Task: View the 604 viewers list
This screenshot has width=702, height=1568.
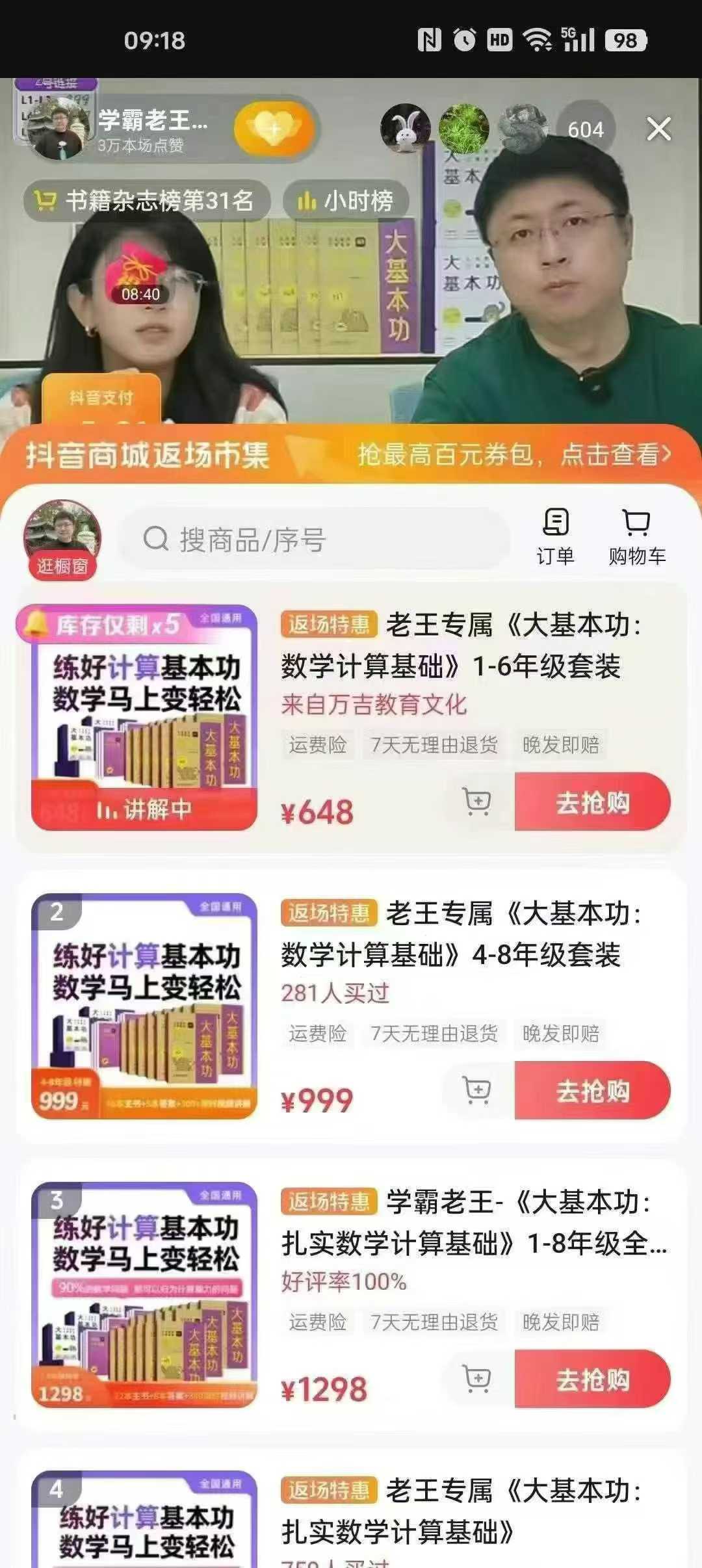Action: point(585,129)
